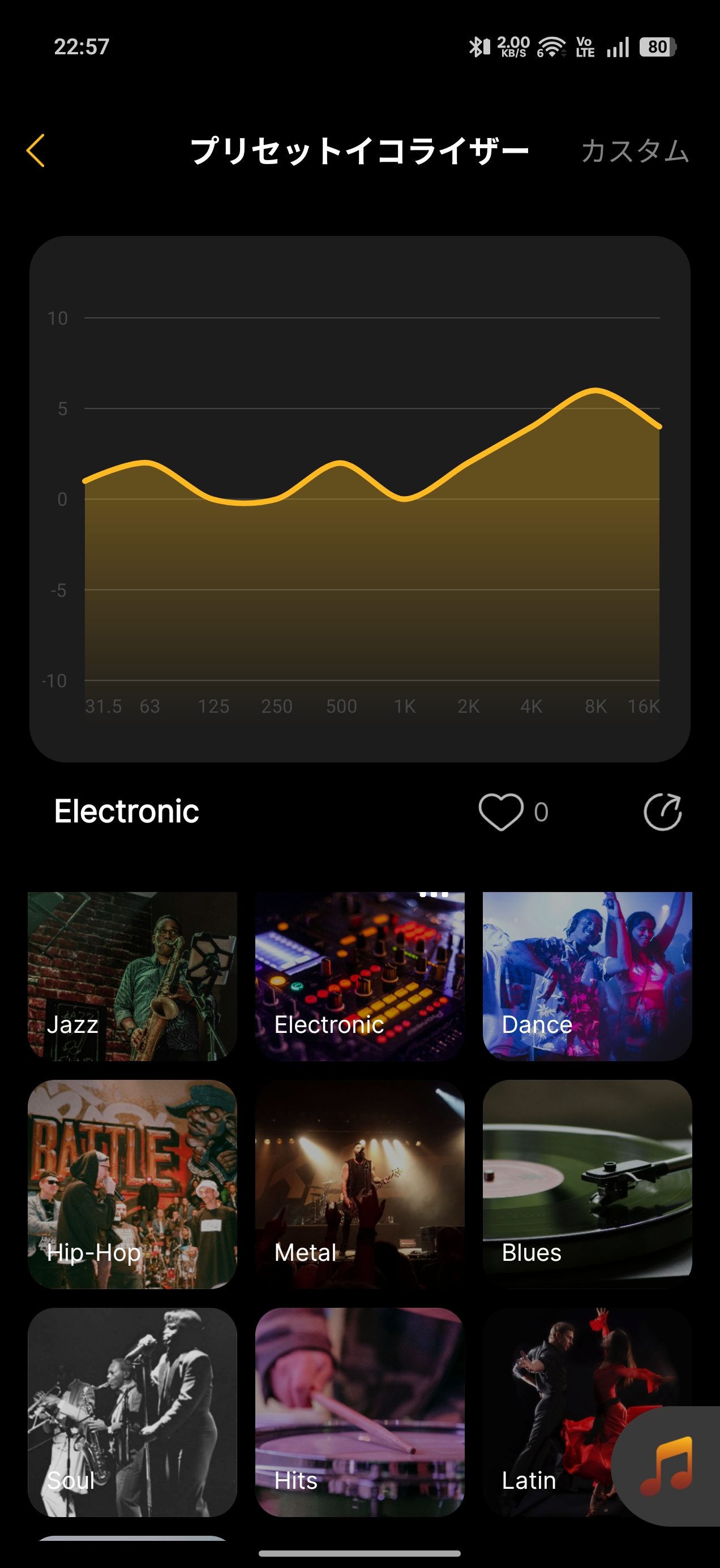Select the Metal preset
The image size is (720, 1568).
click(x=359, y=1184)
